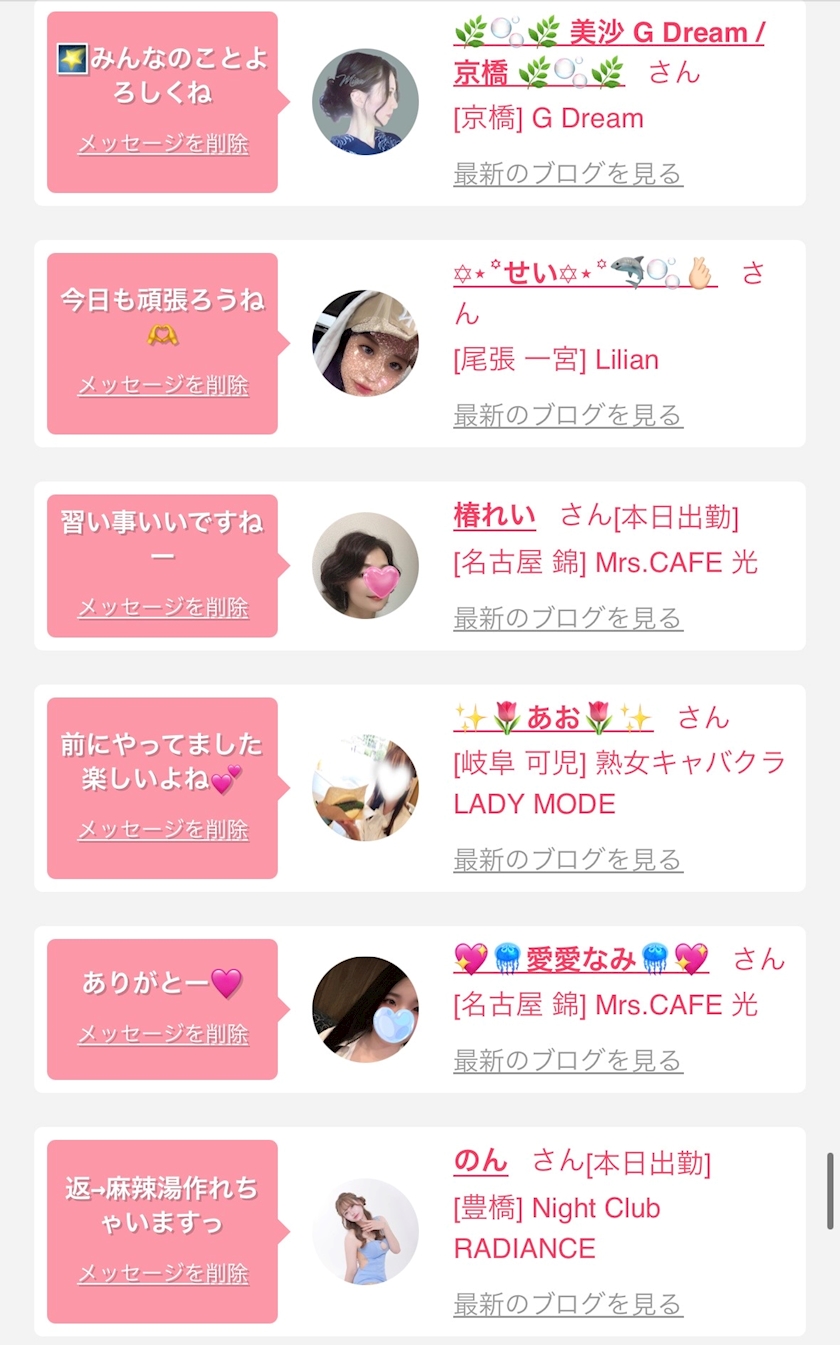
Task: Open のん's profile name link
Action: (480, 1161)
